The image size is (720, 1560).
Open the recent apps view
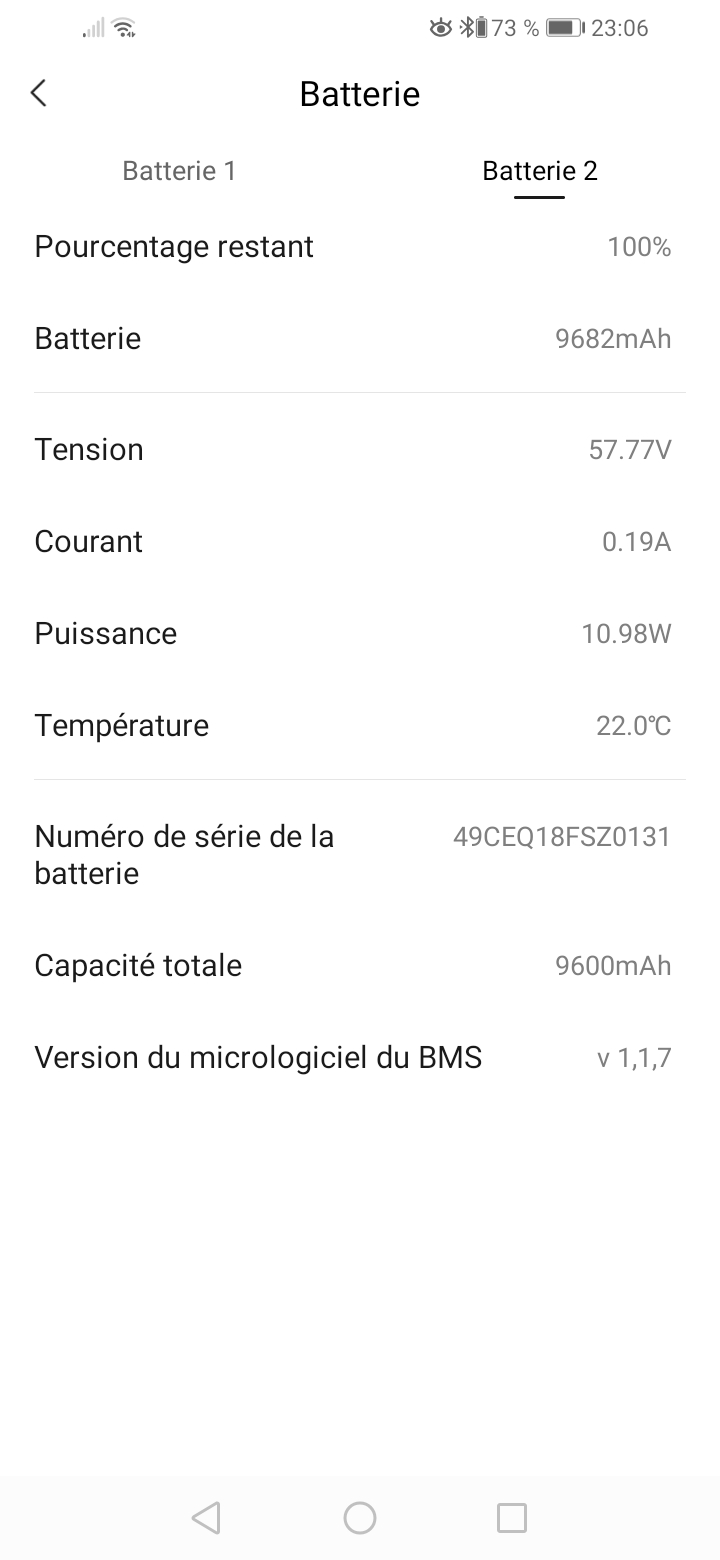pyautogui.click(x=512, y=1518)
